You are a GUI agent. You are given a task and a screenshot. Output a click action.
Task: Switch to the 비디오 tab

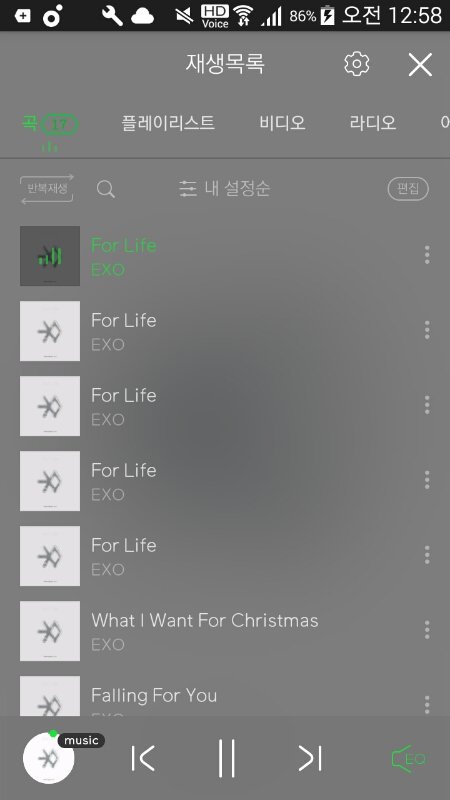pos(282,123)
